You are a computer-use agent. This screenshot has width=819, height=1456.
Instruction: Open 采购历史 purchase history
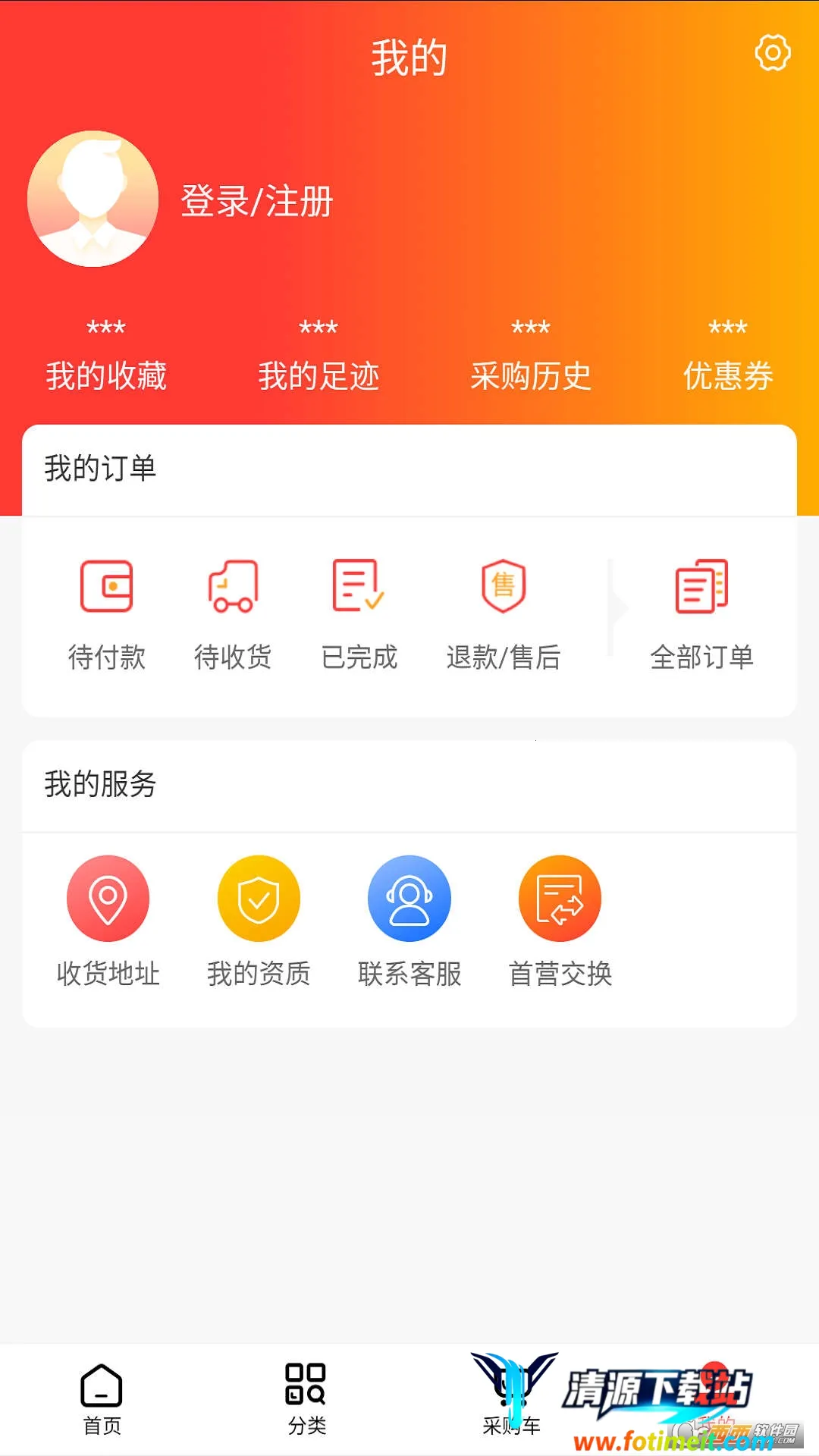click(530, 358)
